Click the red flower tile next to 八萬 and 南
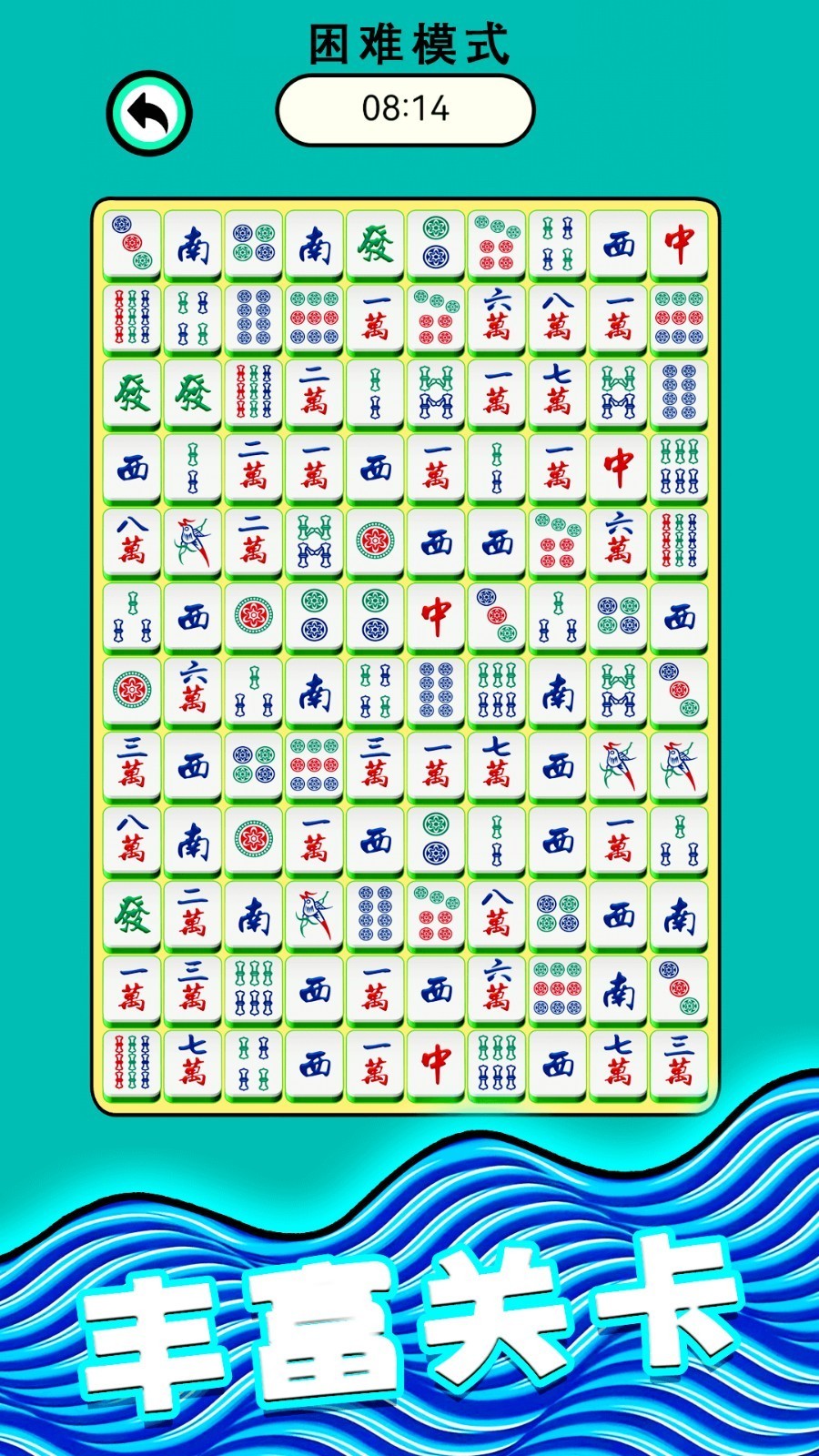 [x=255, y=837]
